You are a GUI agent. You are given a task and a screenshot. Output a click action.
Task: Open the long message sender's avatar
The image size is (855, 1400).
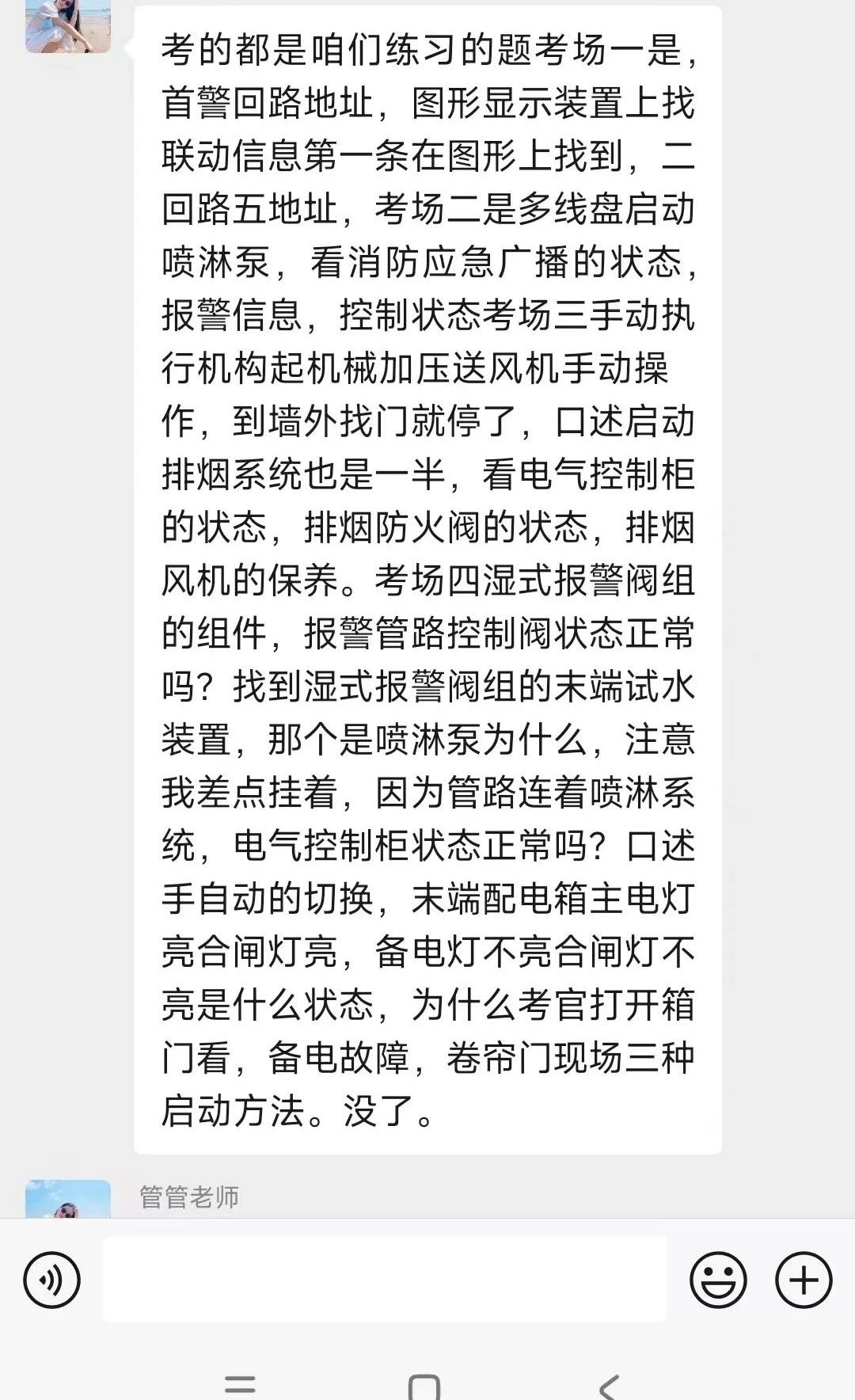pyautogui.click(x=68, y=25)
